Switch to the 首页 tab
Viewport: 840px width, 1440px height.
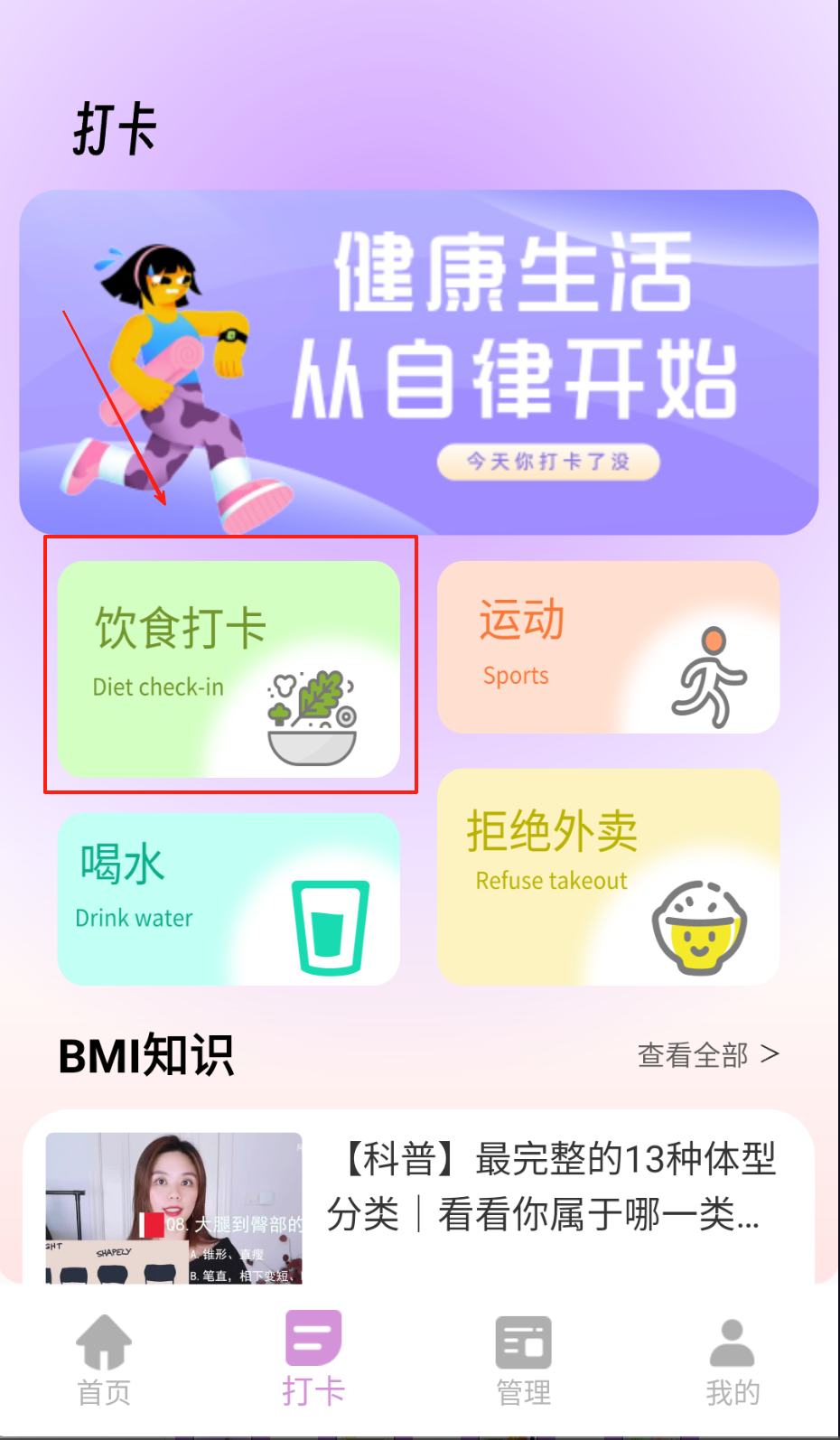[104, 1361]
